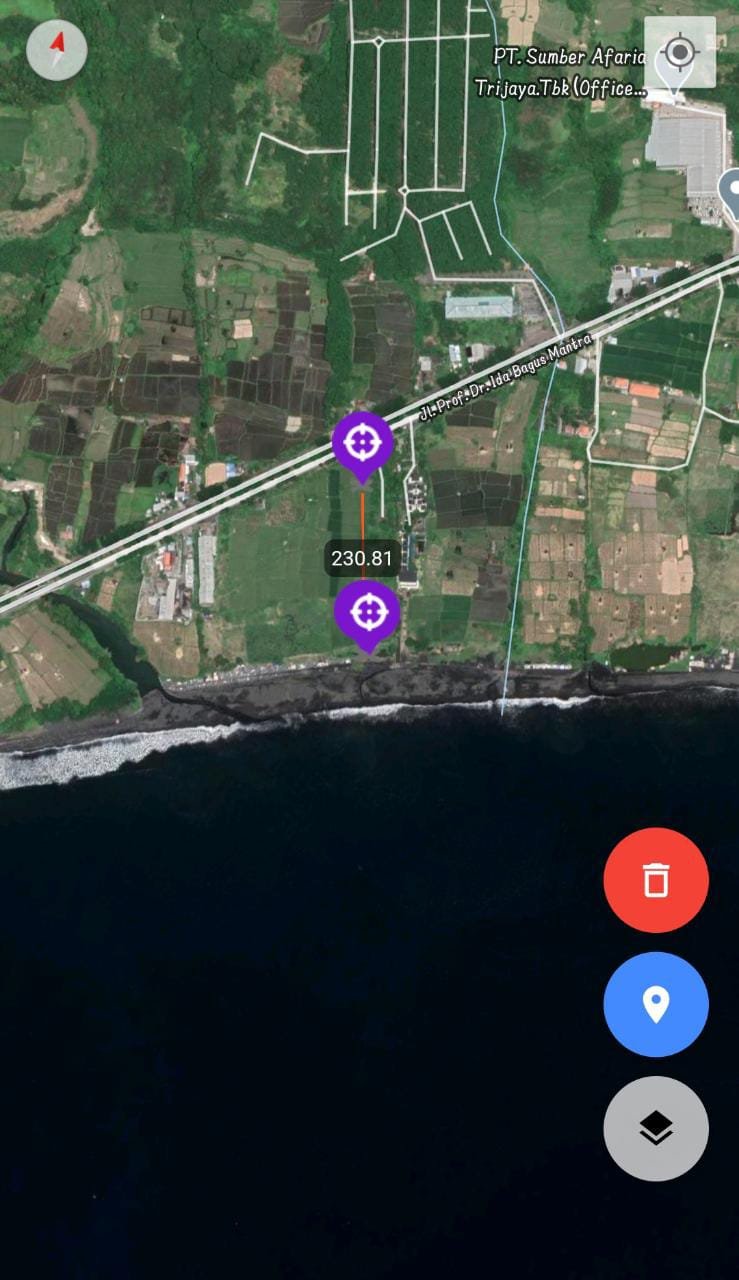Tap the compass to reset map orientation
739x1280 pixels.
[x=57, y=51]
